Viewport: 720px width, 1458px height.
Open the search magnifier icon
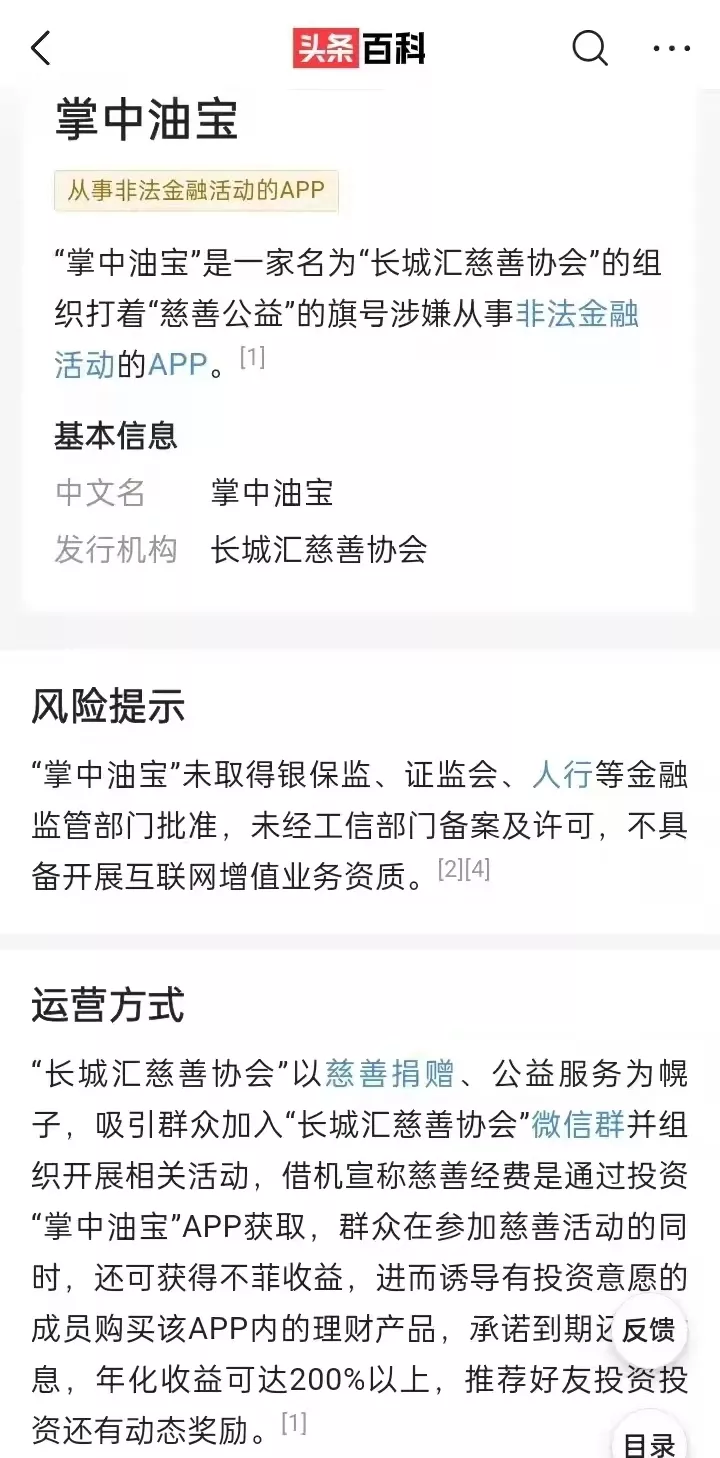[x=589, y=48]
